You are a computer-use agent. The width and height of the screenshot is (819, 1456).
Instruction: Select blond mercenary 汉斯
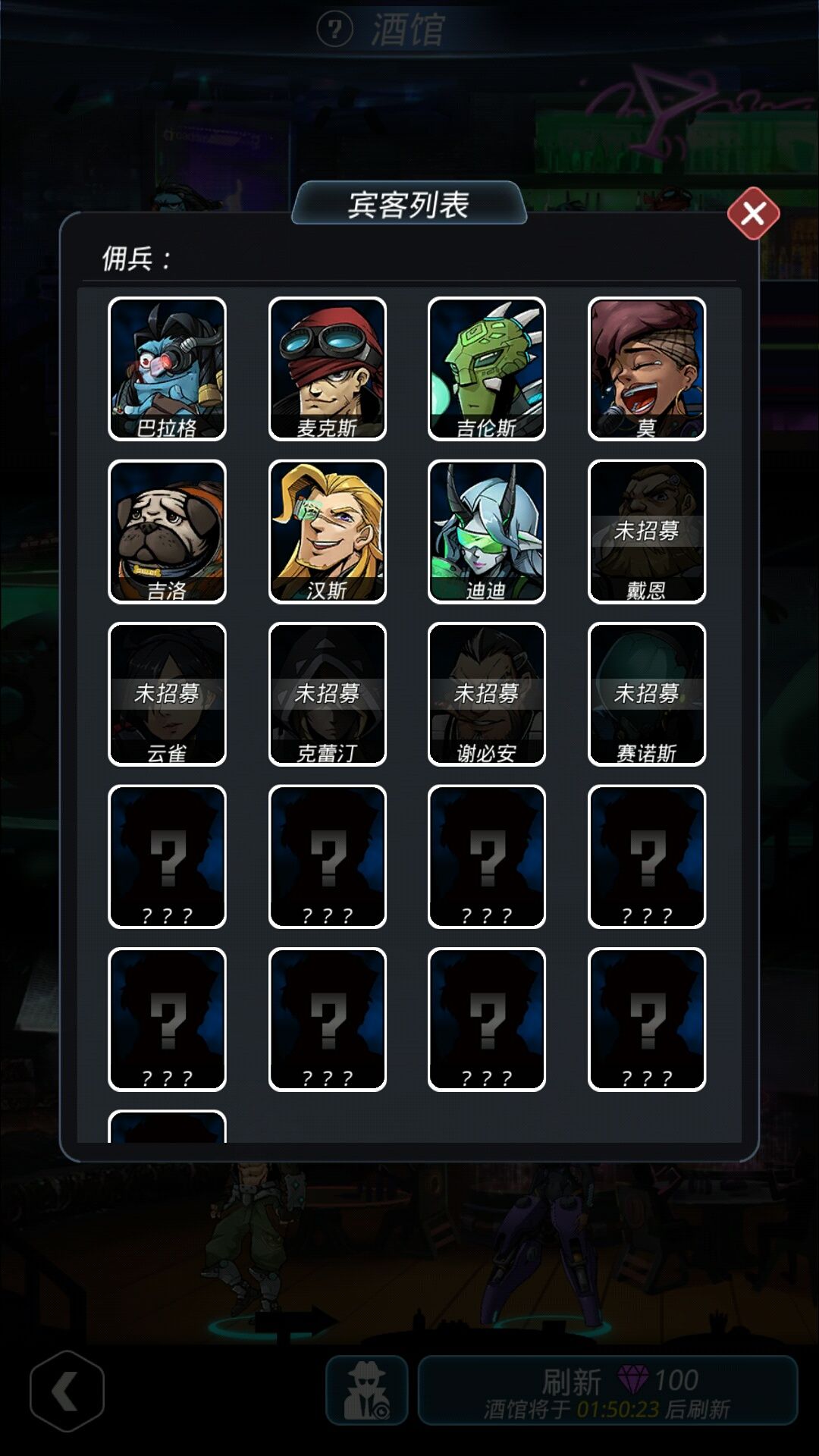[x=327, y=532]
